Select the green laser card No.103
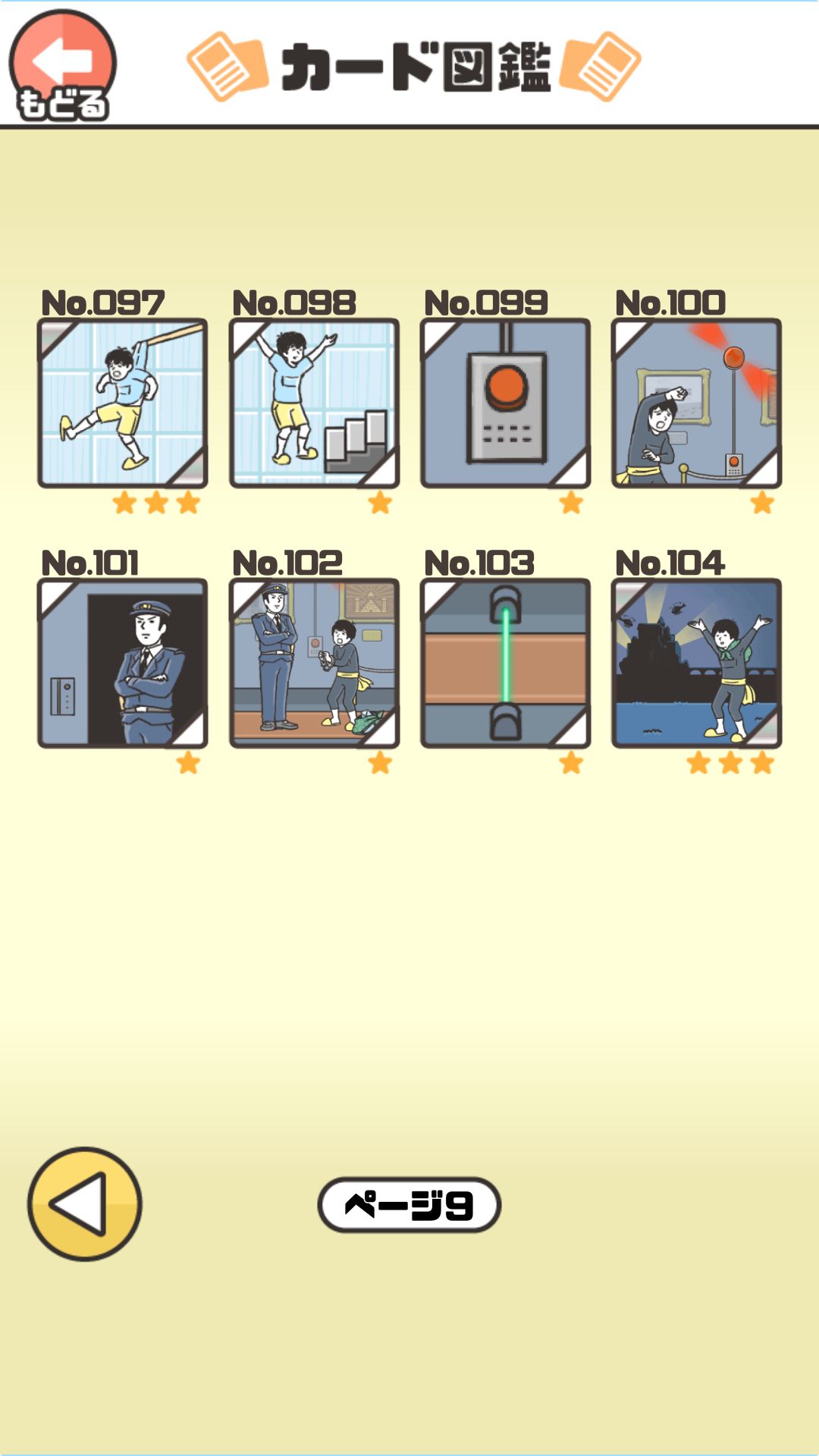Screen dimensions: 819x1456 click(505, 664)
